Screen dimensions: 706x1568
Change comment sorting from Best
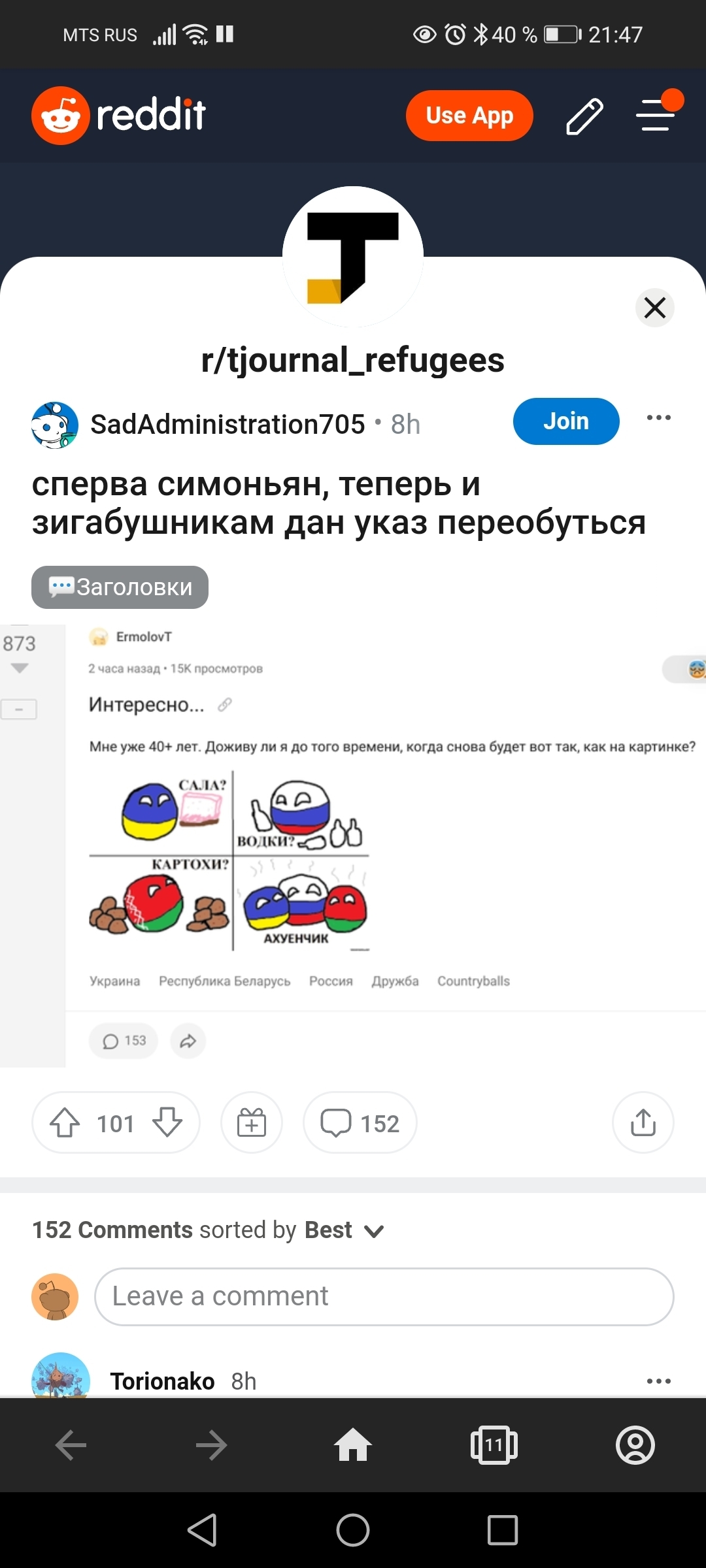point(344,1230)
